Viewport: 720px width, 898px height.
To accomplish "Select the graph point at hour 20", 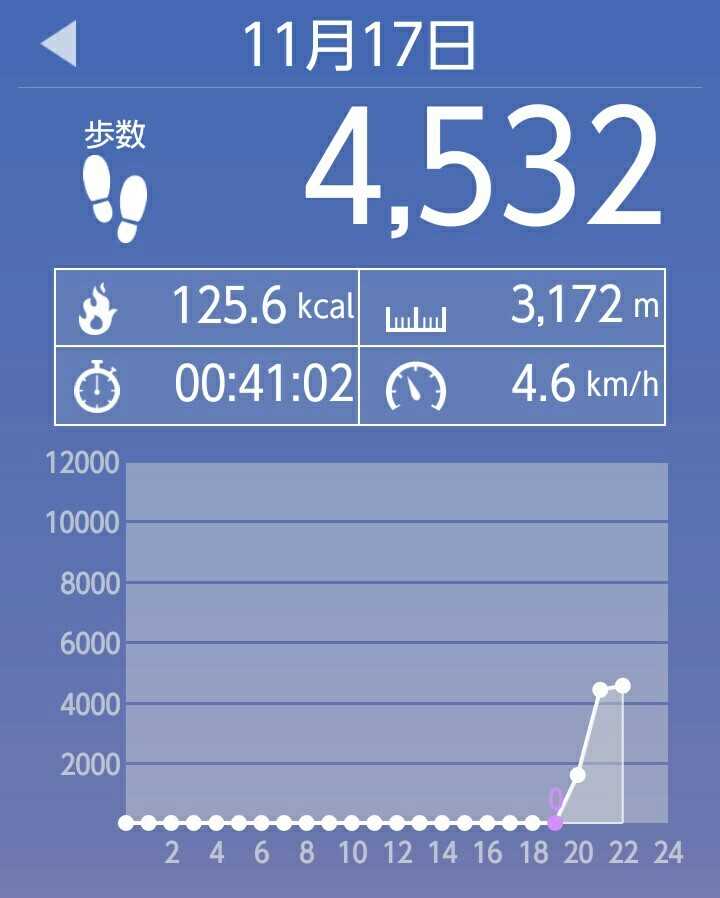I will 578,775.
